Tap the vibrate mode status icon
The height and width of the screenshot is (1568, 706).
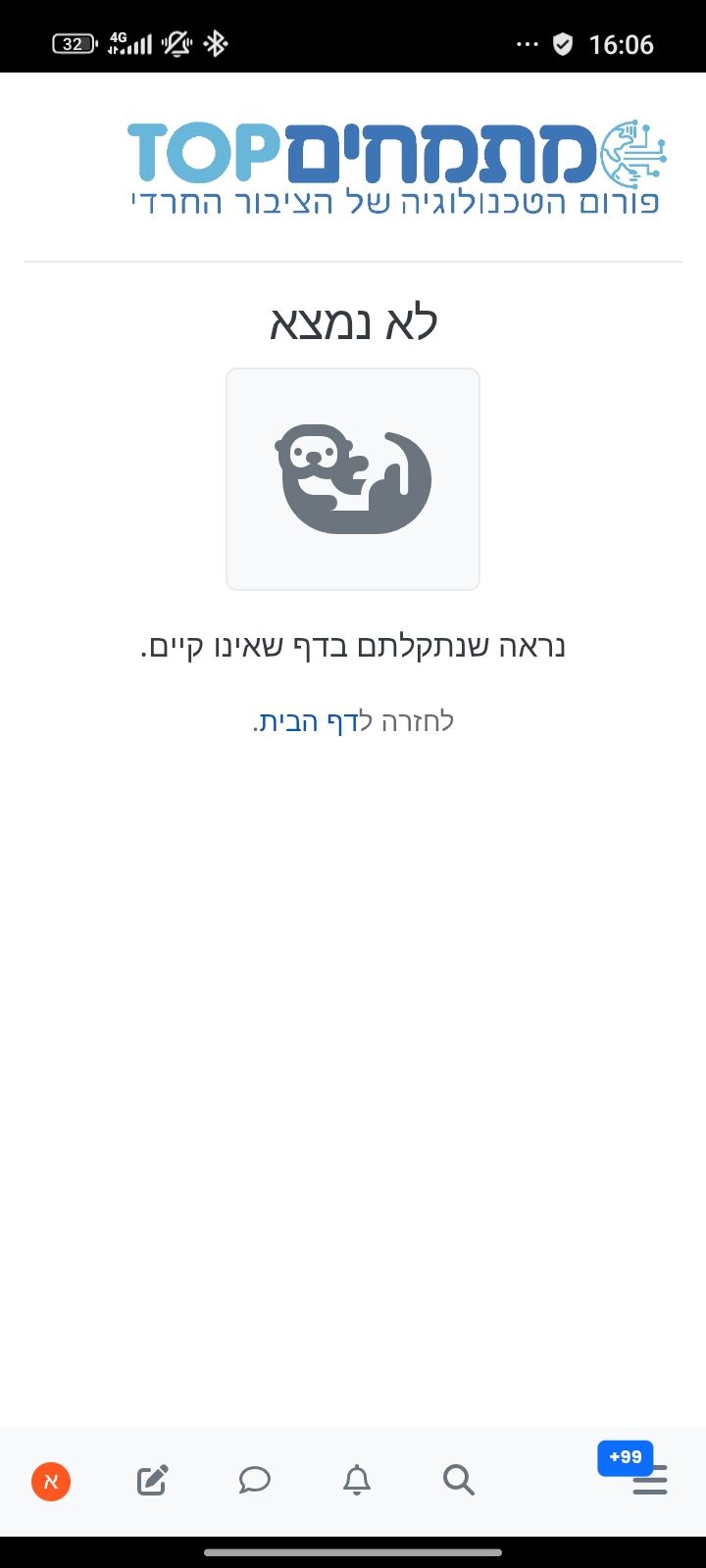176,43
